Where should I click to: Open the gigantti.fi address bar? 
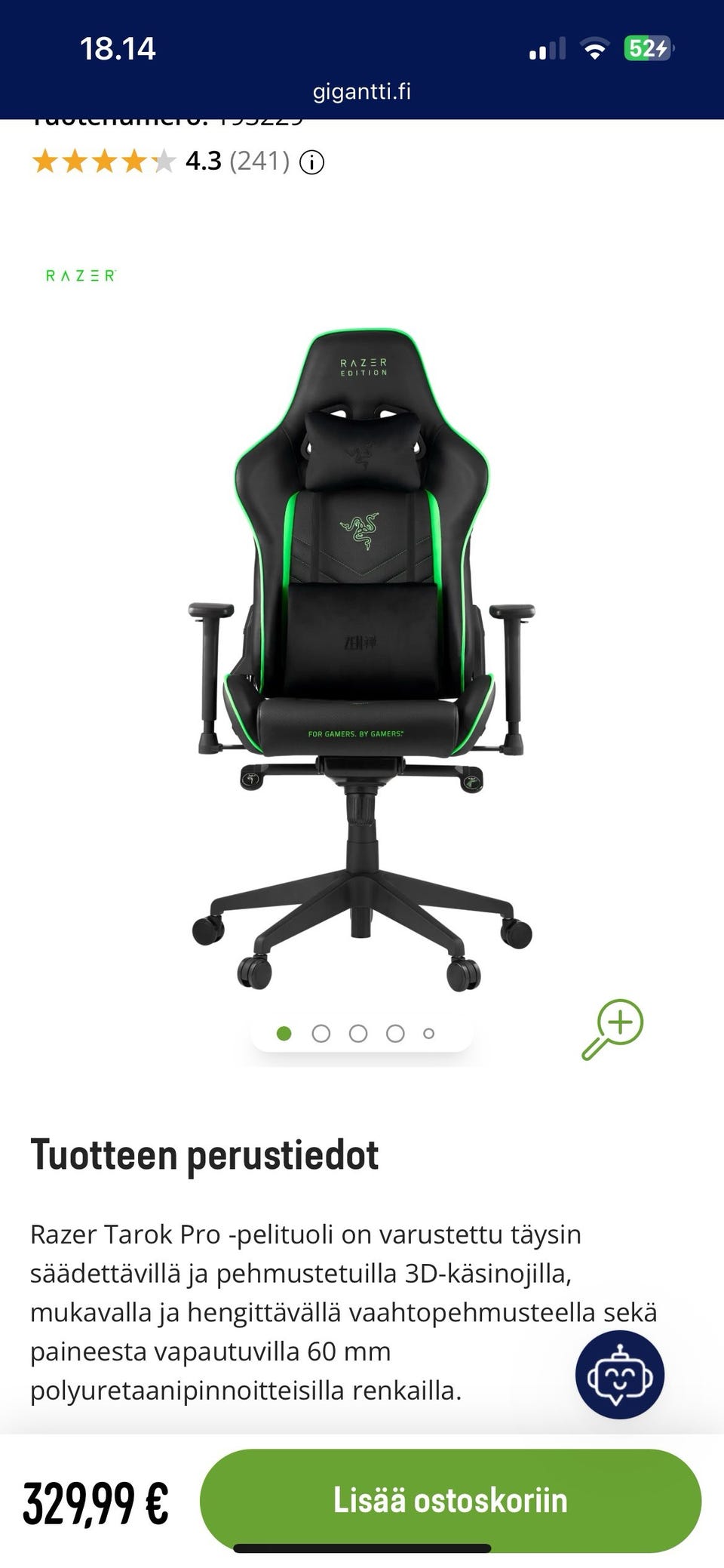coord(362,92)
